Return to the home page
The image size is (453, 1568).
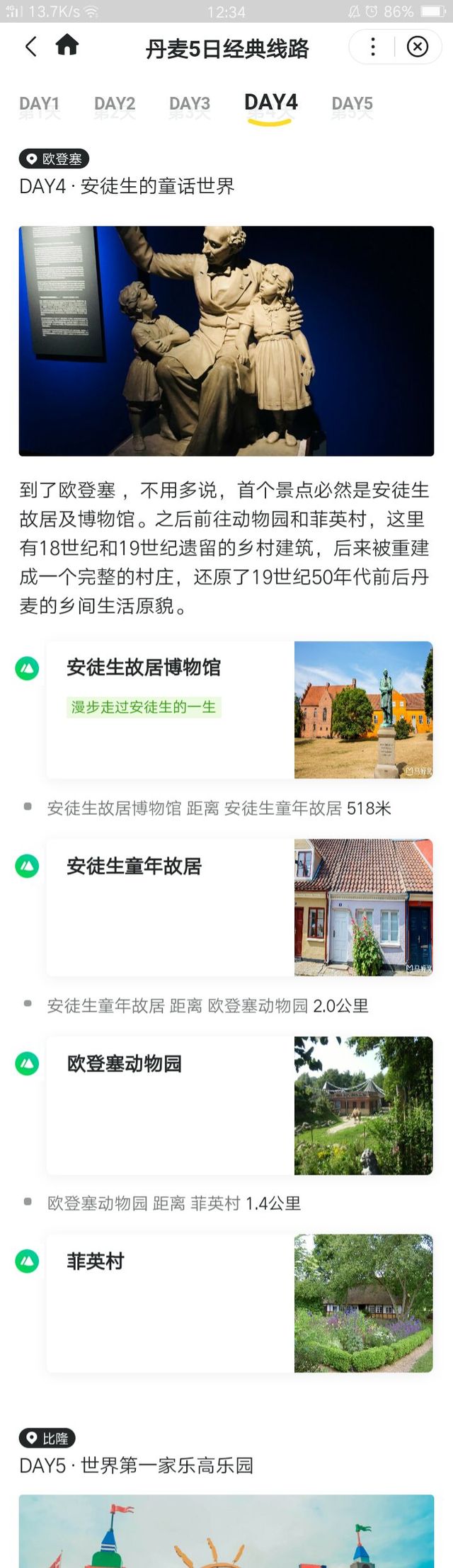pos(67,45)
